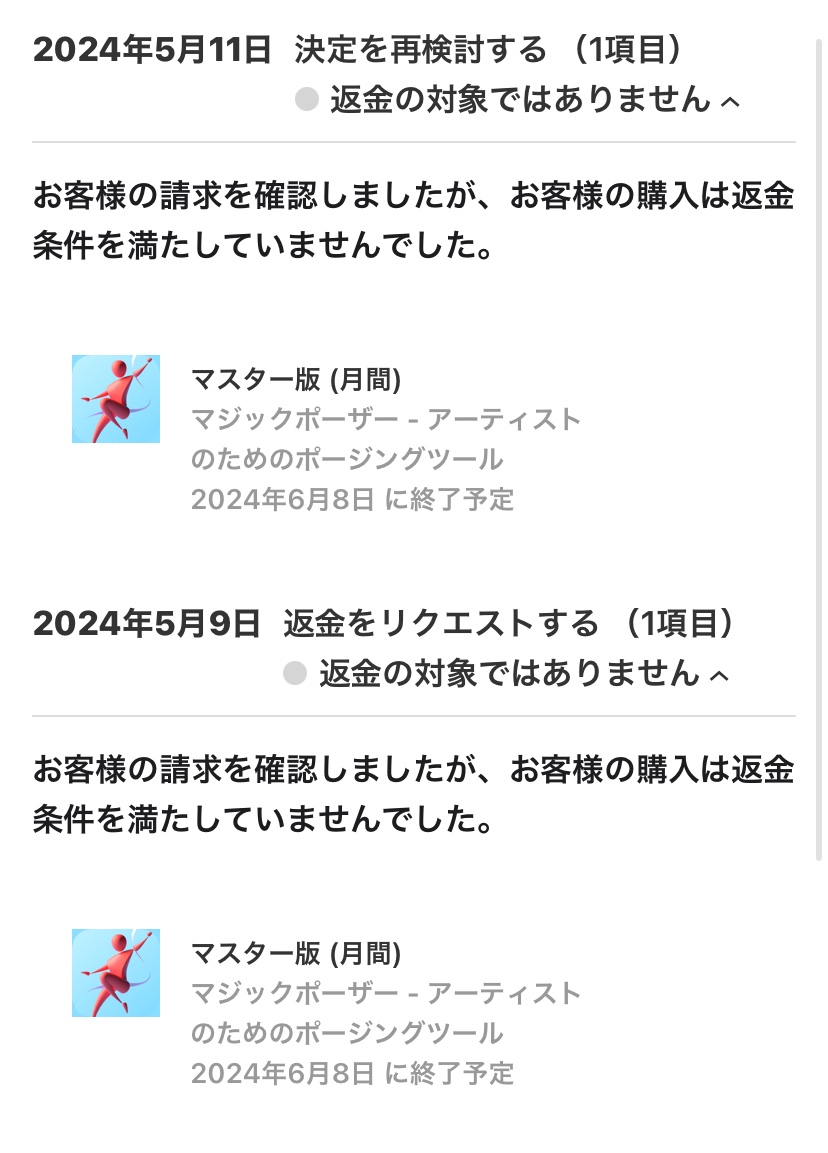Viewport: 828px width, 1153px height.
Task: Collapse the 2024年5月9日 refund status details
Action: coord(719,676)
